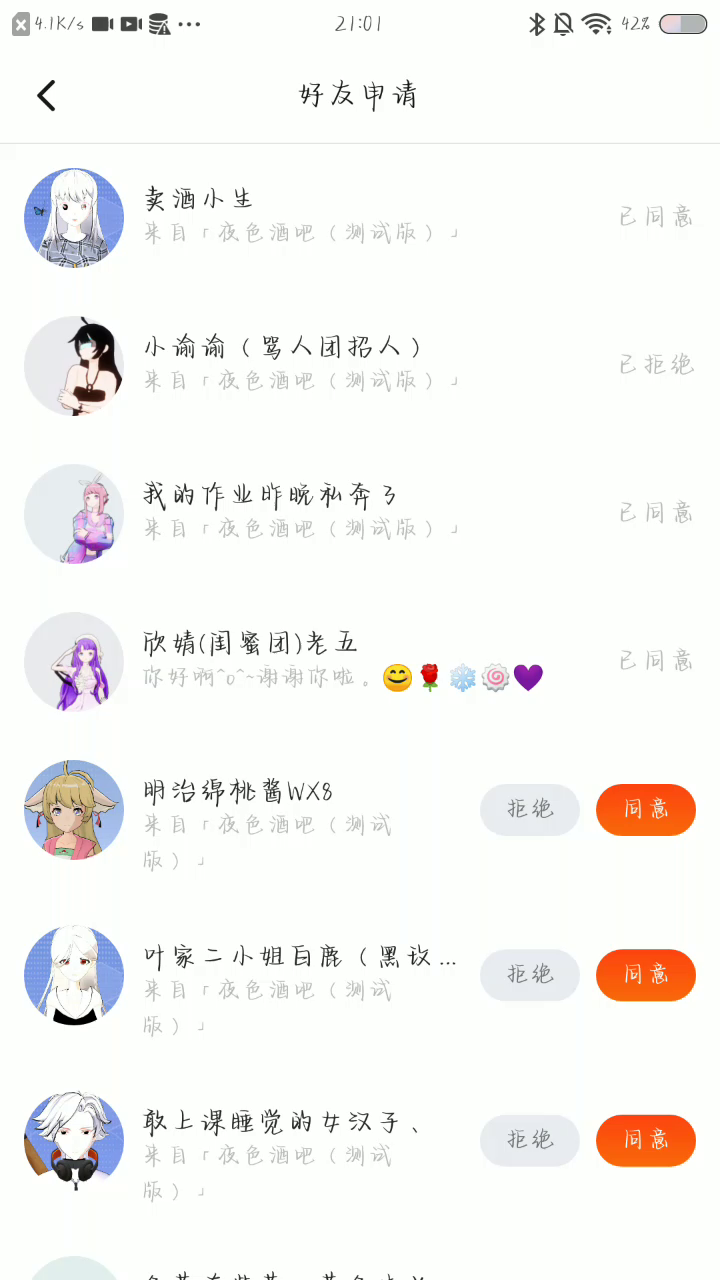Accept the request from 叶家二小姐白鹿
The width and height of the screenshot is (720, 1280).
[x=645, y=975]
